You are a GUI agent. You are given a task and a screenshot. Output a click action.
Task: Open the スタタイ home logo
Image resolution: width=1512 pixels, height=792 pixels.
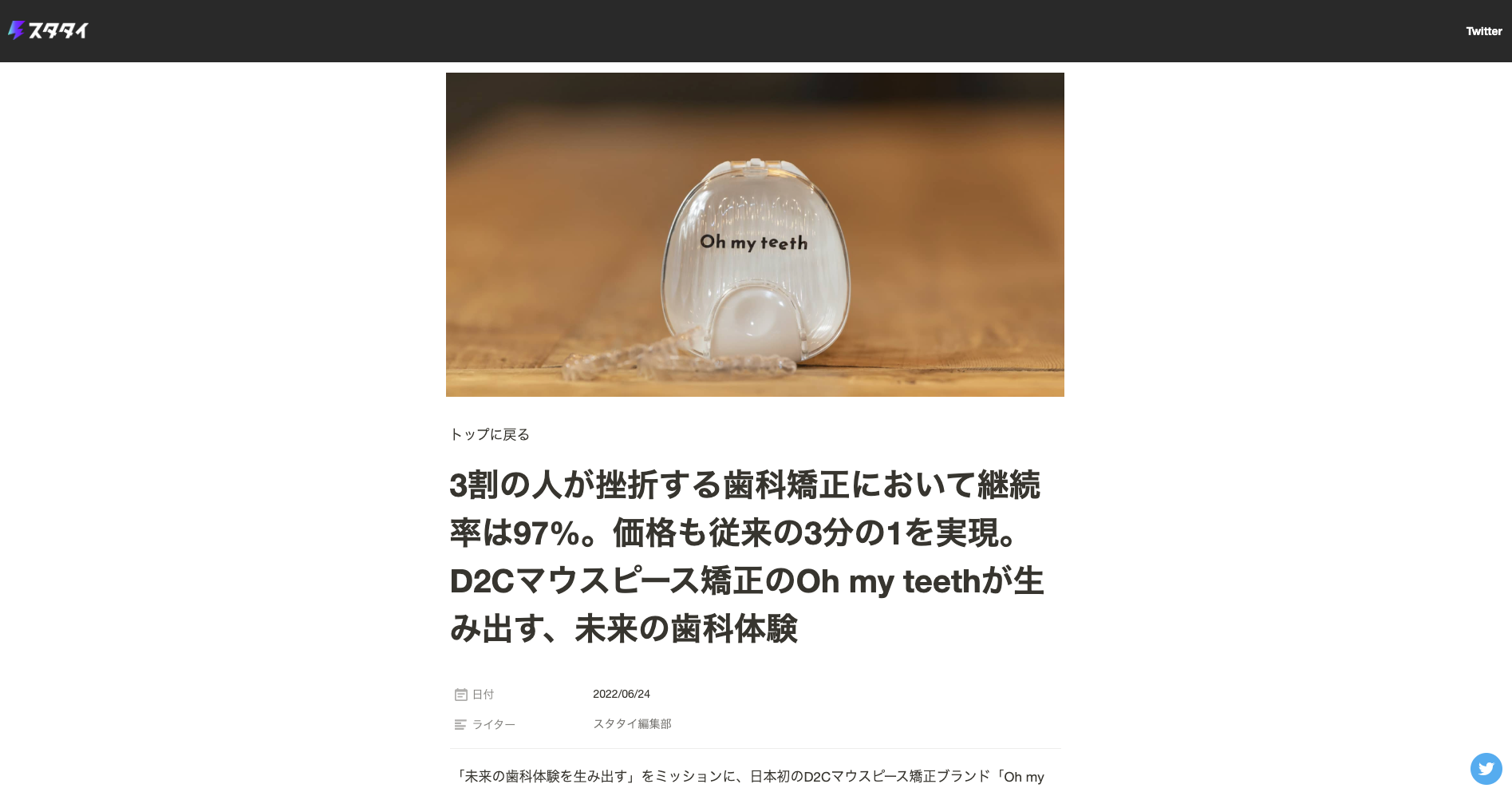coord(48,30)
